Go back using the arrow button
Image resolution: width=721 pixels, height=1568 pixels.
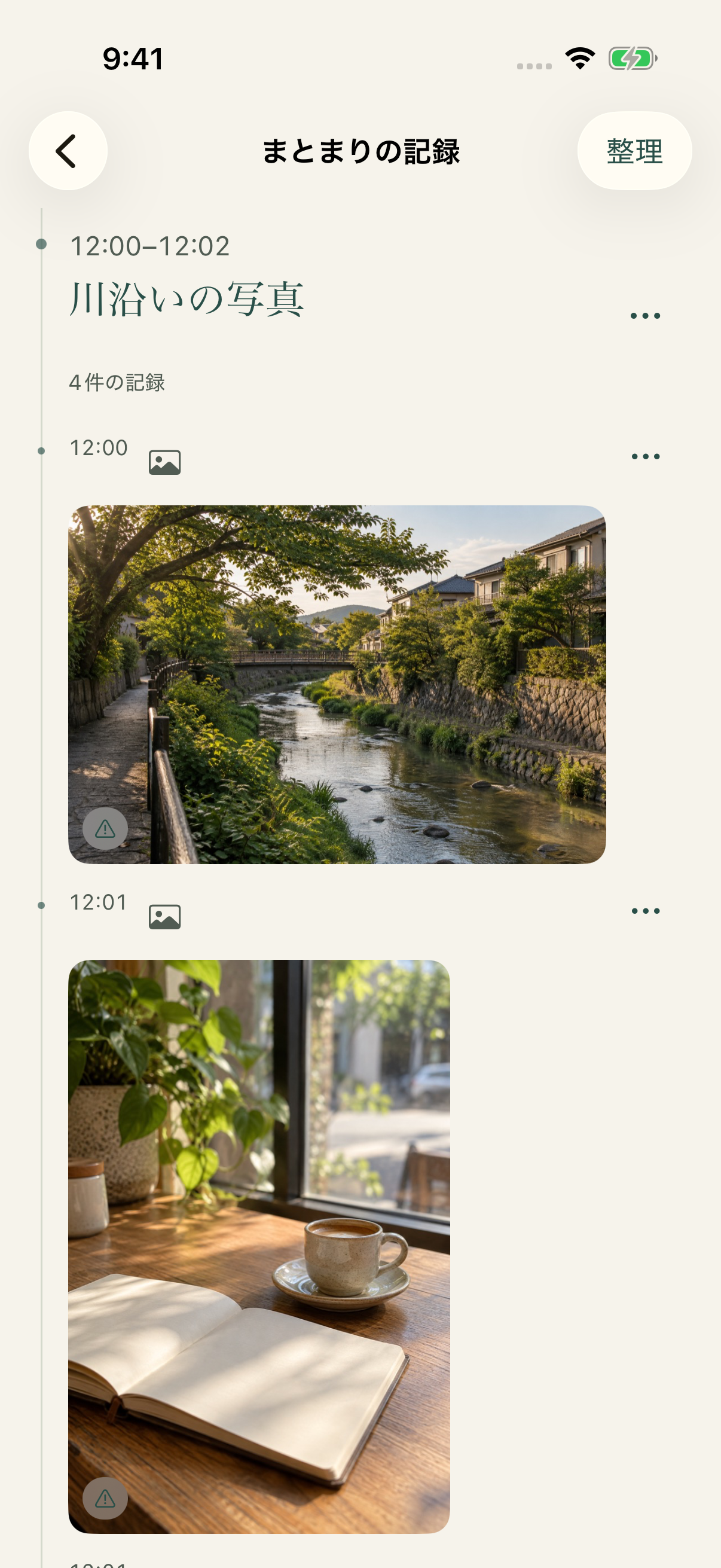tap(68, 150)
